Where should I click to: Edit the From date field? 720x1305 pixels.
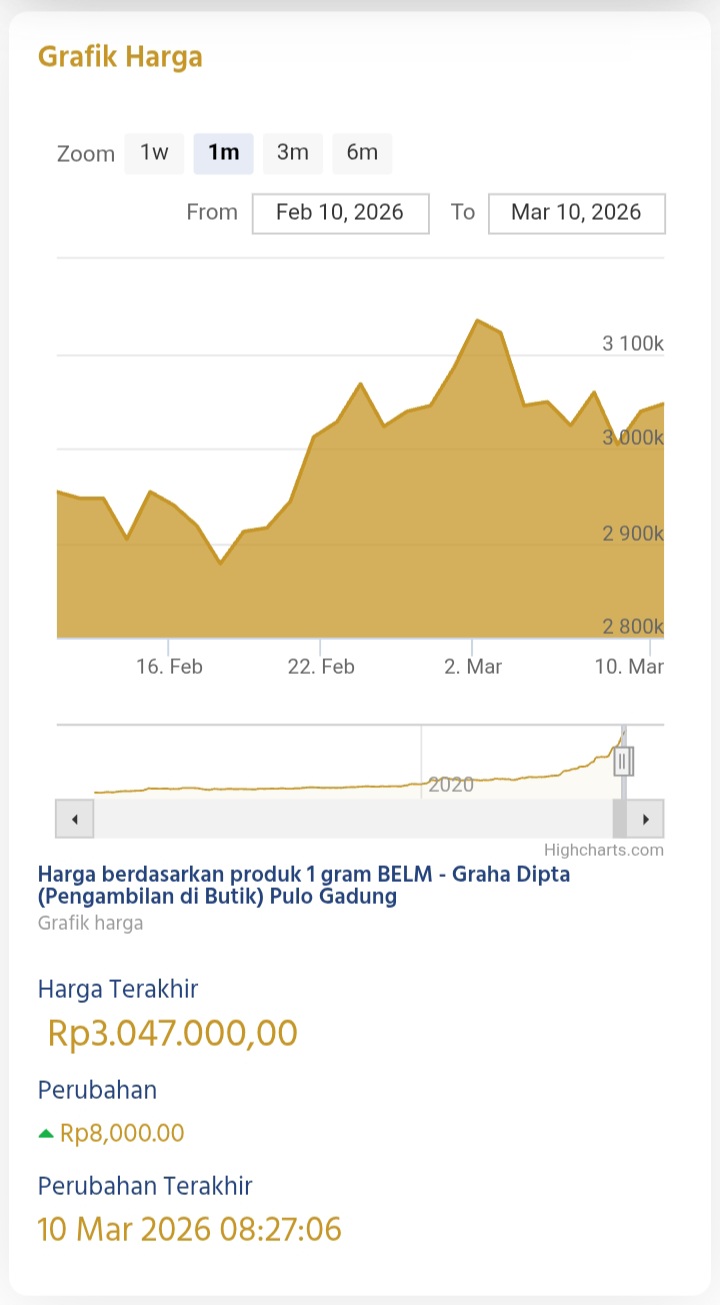340,213
